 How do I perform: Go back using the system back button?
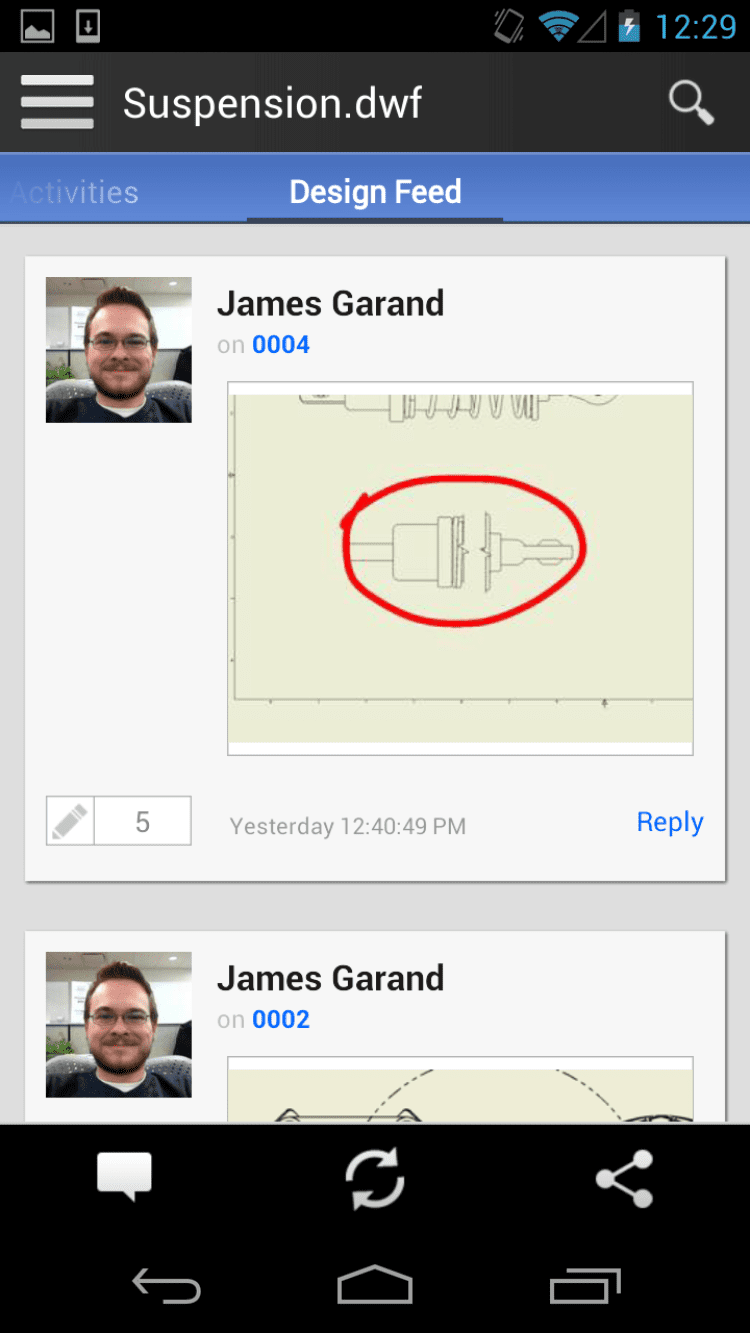point(166,1286)
